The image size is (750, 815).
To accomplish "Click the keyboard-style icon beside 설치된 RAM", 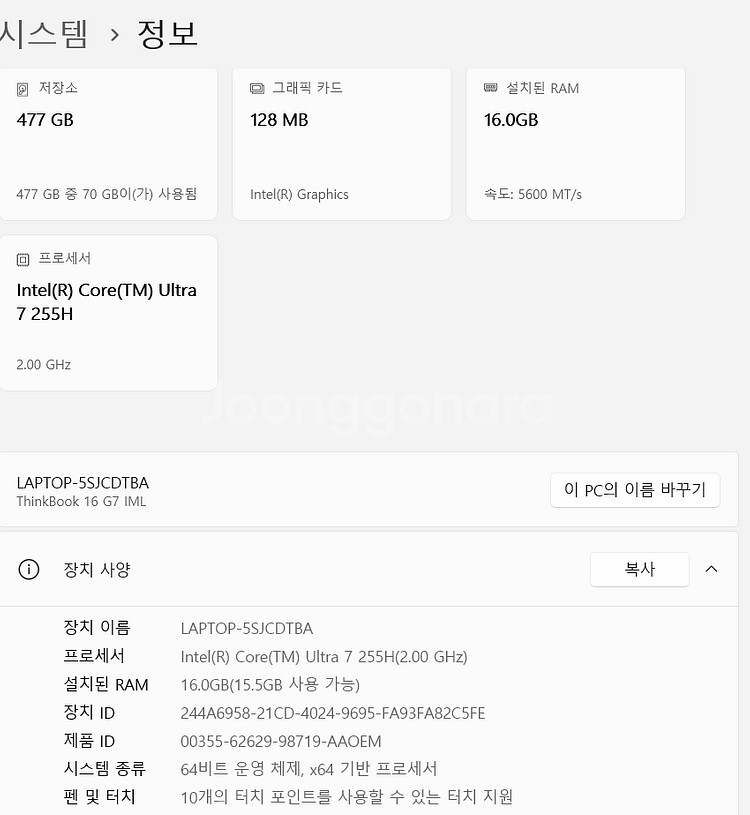I will [491, 88].
